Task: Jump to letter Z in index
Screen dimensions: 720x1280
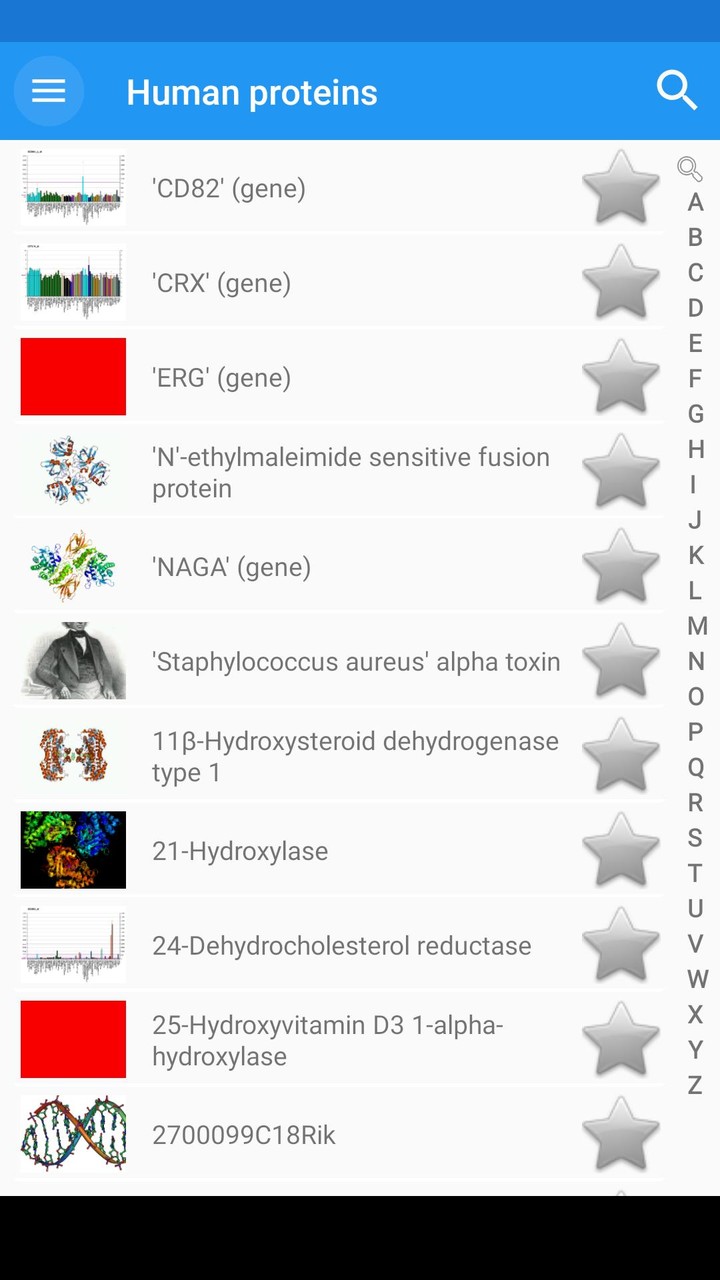Action: (695, 1085)
